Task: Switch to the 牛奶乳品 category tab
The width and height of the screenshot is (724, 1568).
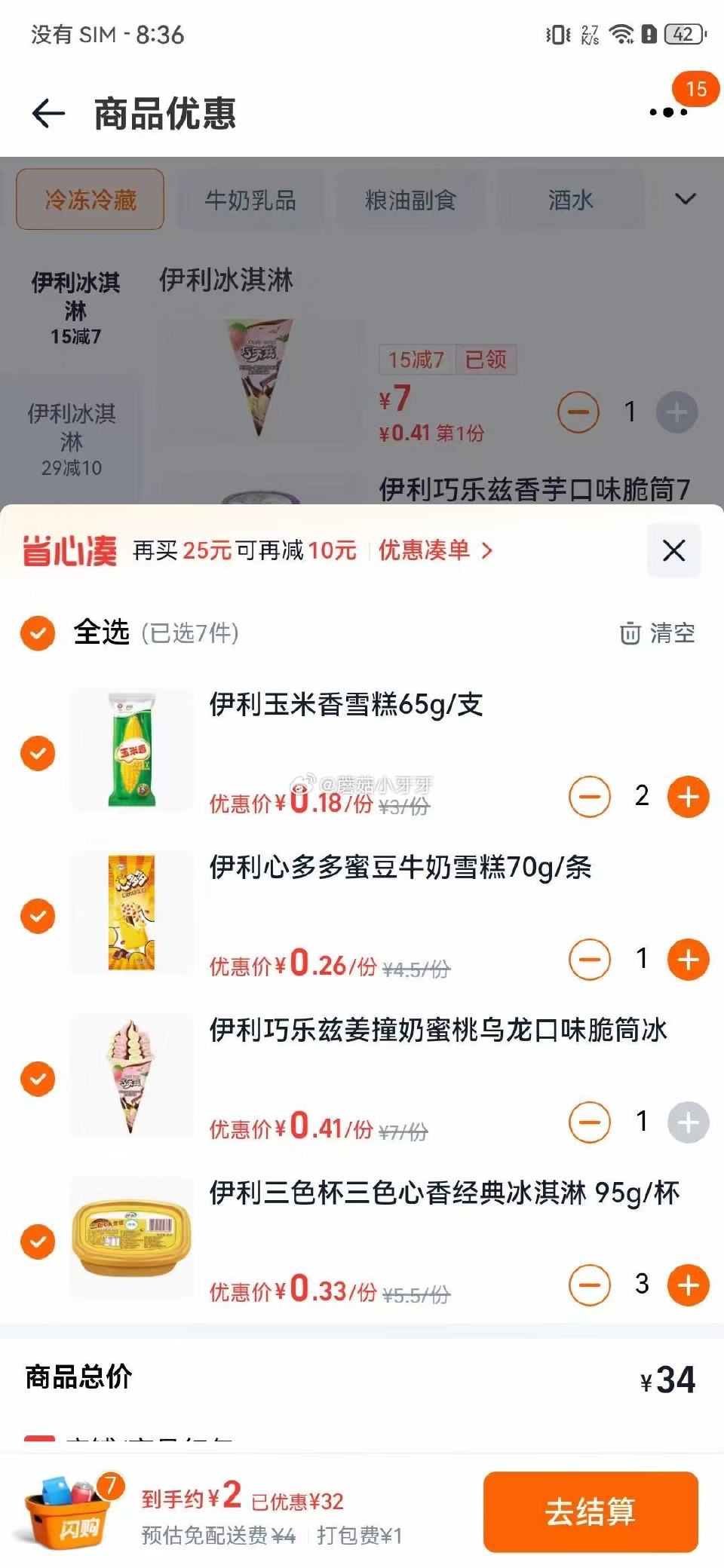Action: pyautogui.click(x=253, y=199)
